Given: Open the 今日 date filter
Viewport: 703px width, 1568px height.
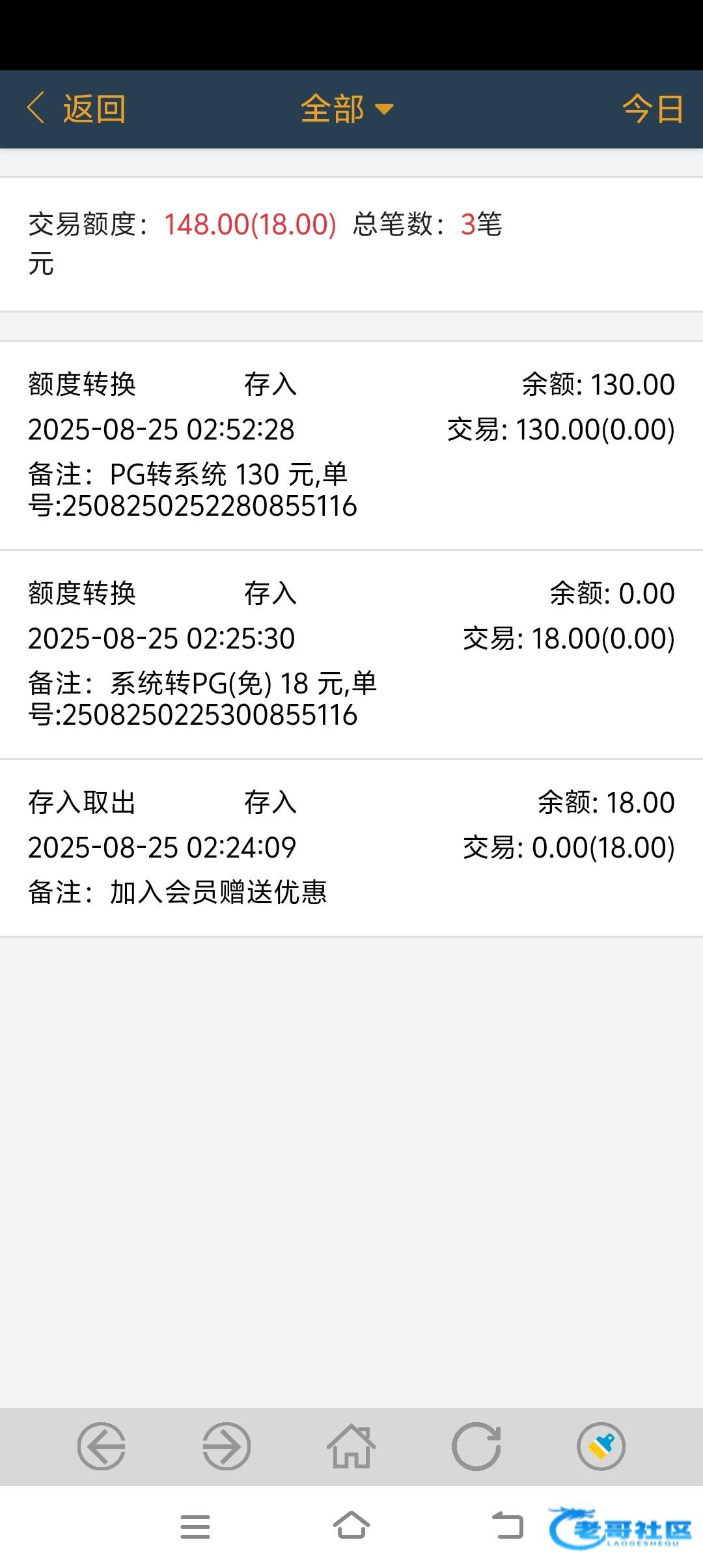Looking at the screenshot, I should click(x=652, y=109).
